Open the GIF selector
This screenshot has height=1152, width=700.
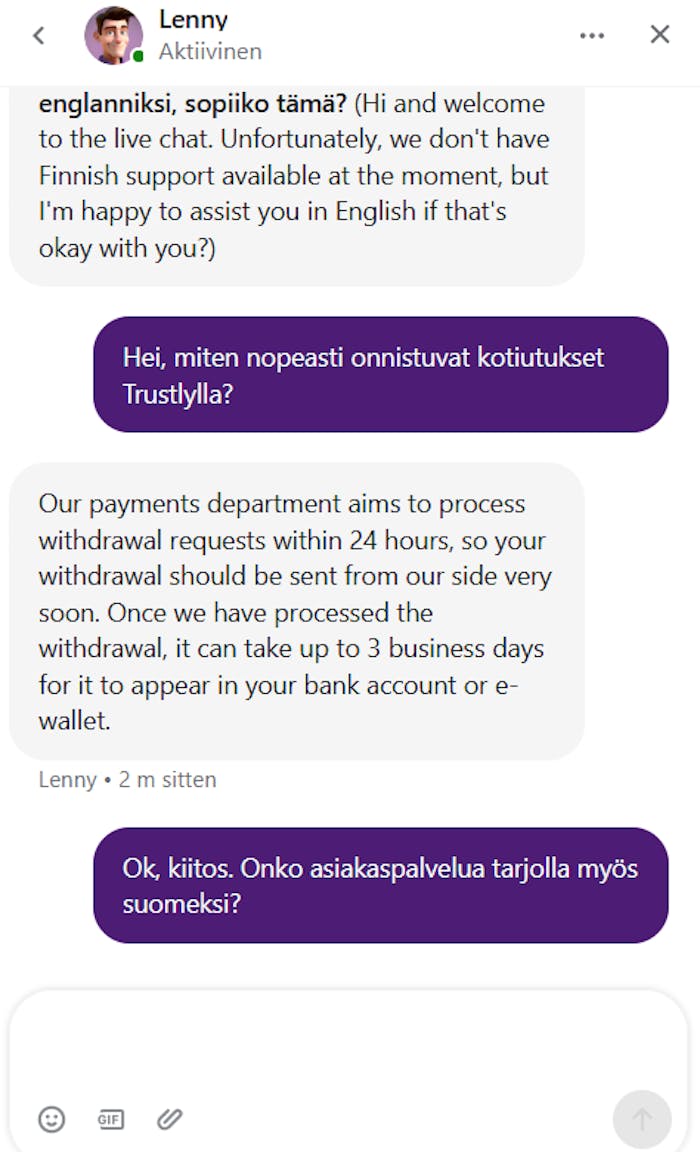click(x=111, y=1119)
